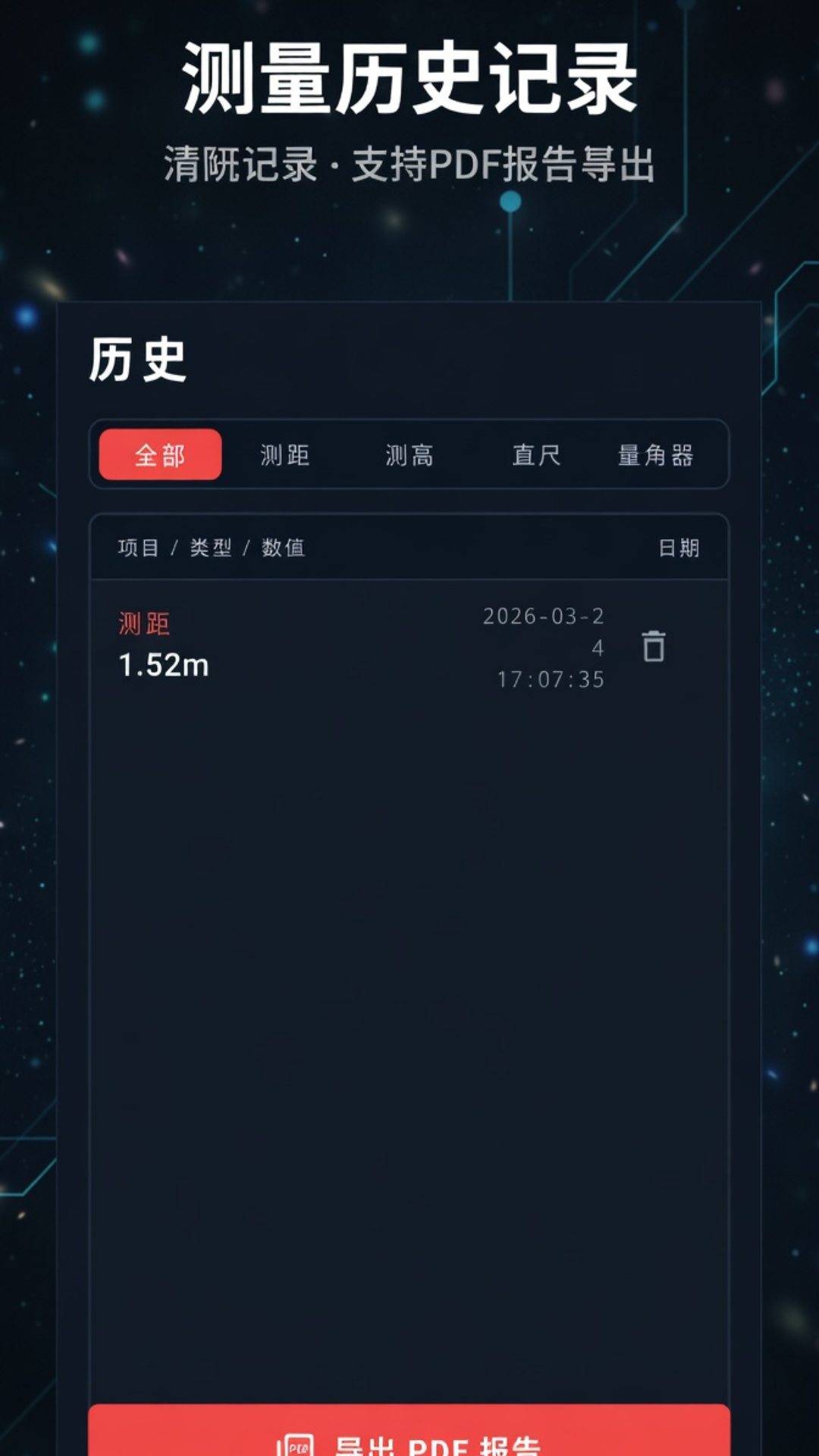Click the 日期 column header to sort
The height and width of the screenshot is (1456, 819).
pyautogui.click(x=681, y=548)
